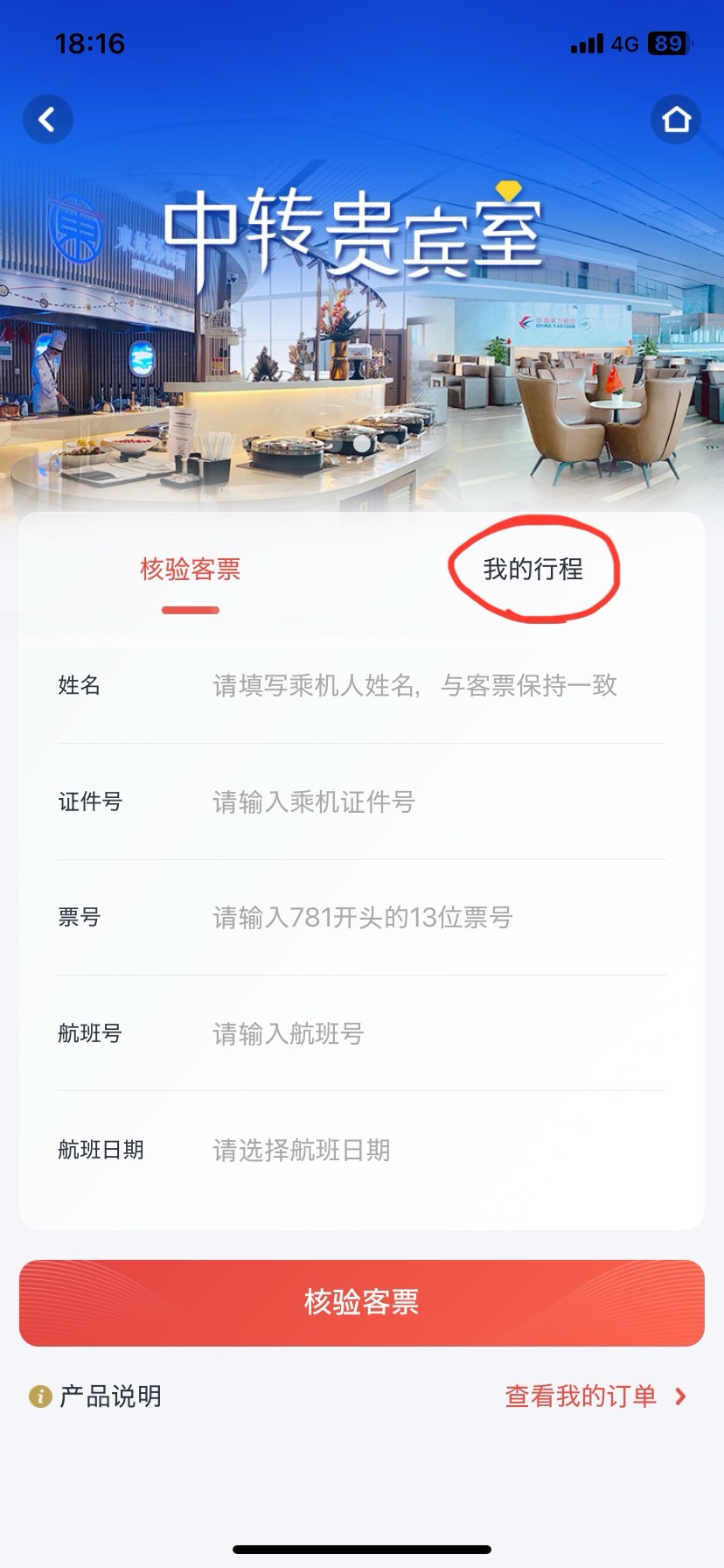Select the 核验客票 tab
This screenshot has height=1568, width=724.
pos(191,570)
